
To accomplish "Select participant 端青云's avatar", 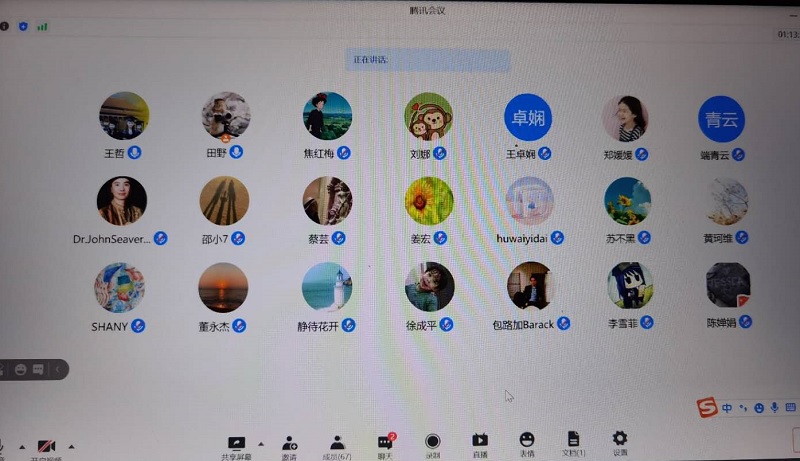I will coord(722,119).
